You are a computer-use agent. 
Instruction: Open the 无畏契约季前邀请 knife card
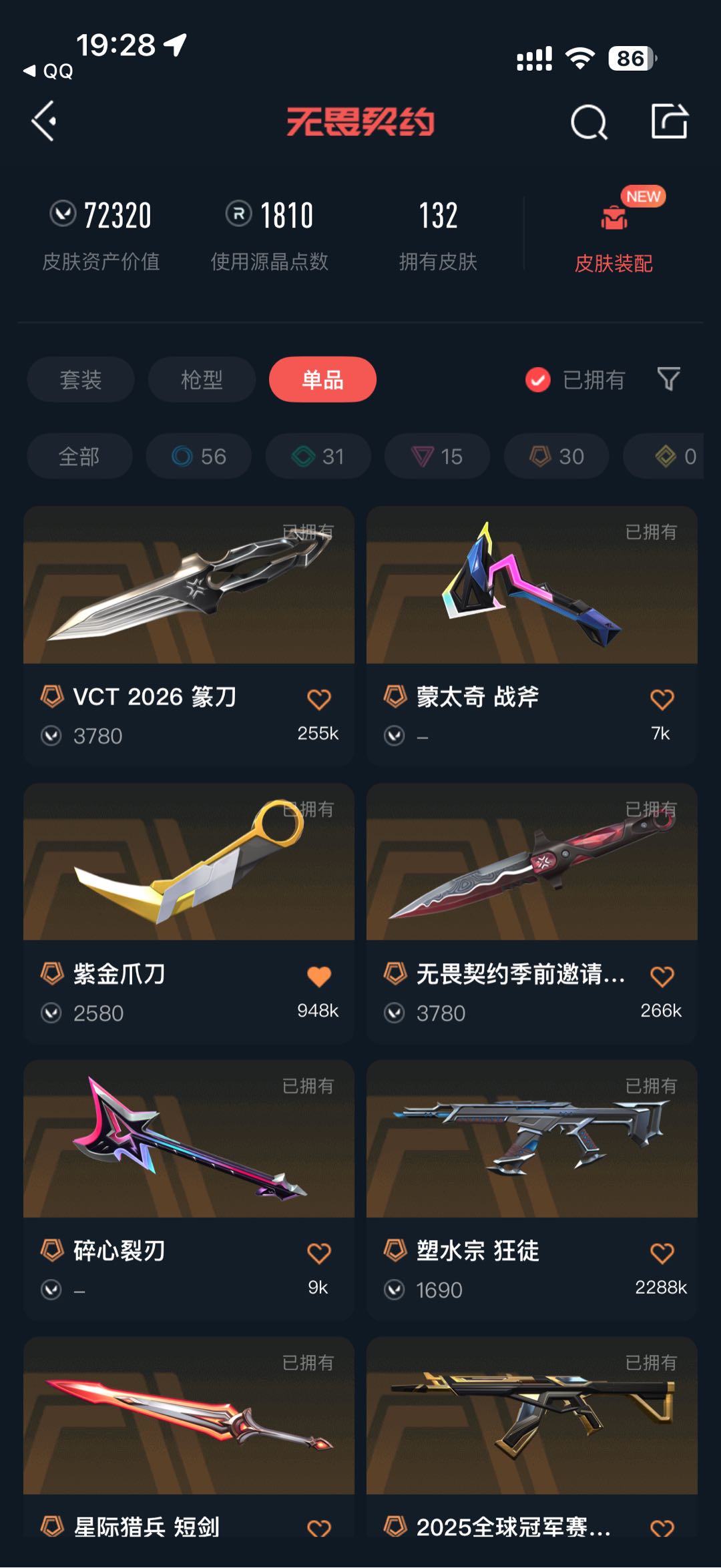pos(532,912)
